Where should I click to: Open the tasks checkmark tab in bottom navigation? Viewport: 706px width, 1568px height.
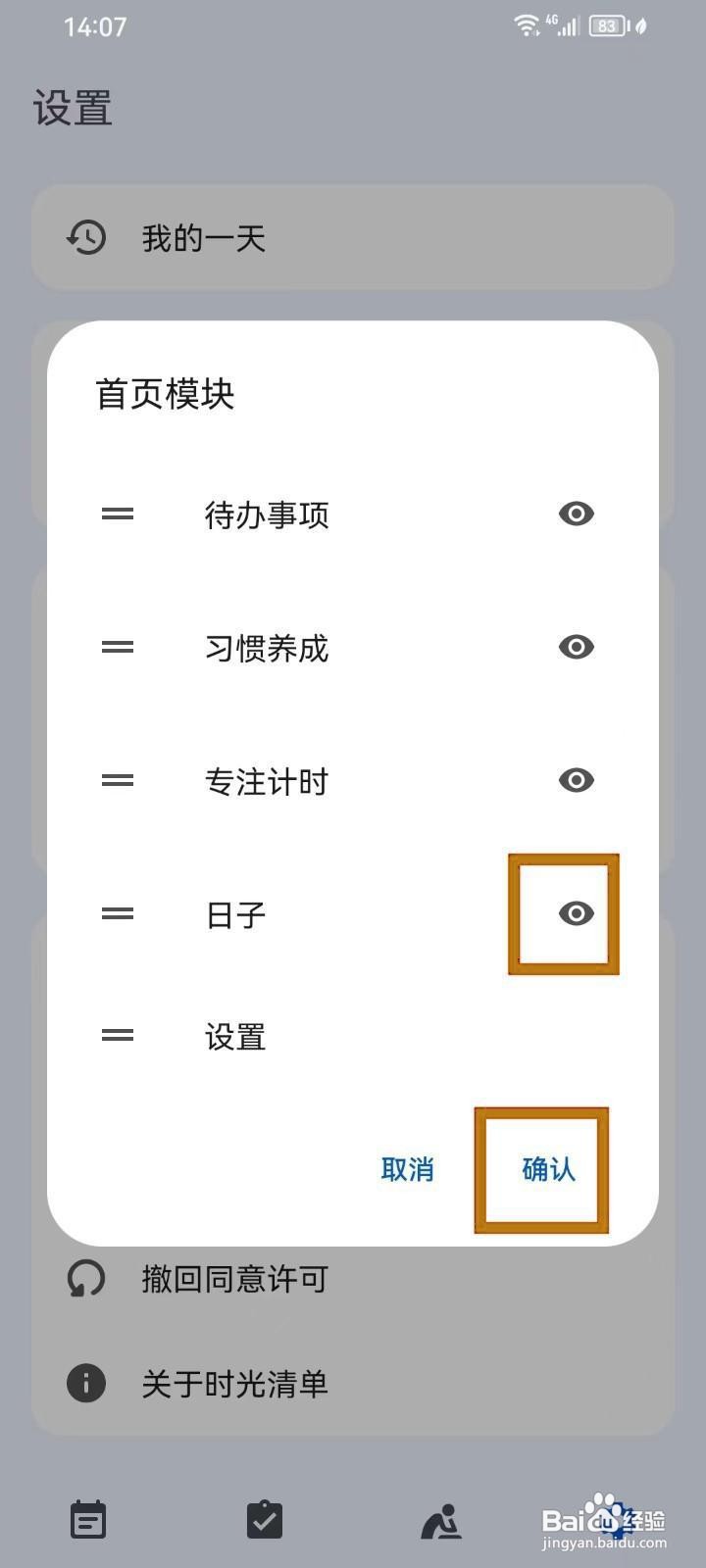(x=264, y=1519)
